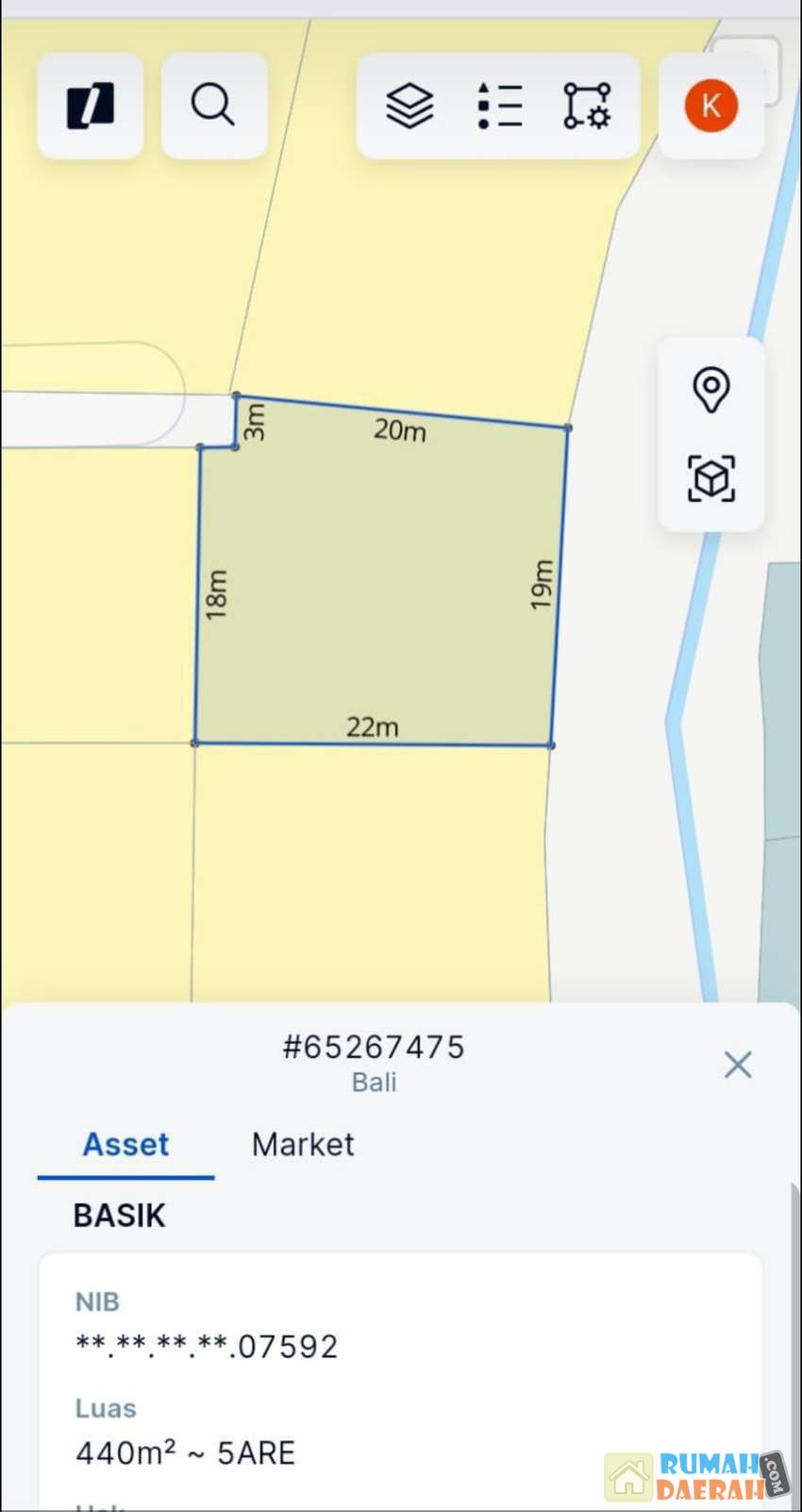Screen dimensions: 802x1512
Task: Center map on my location
Action: click(x=710, y=389)
